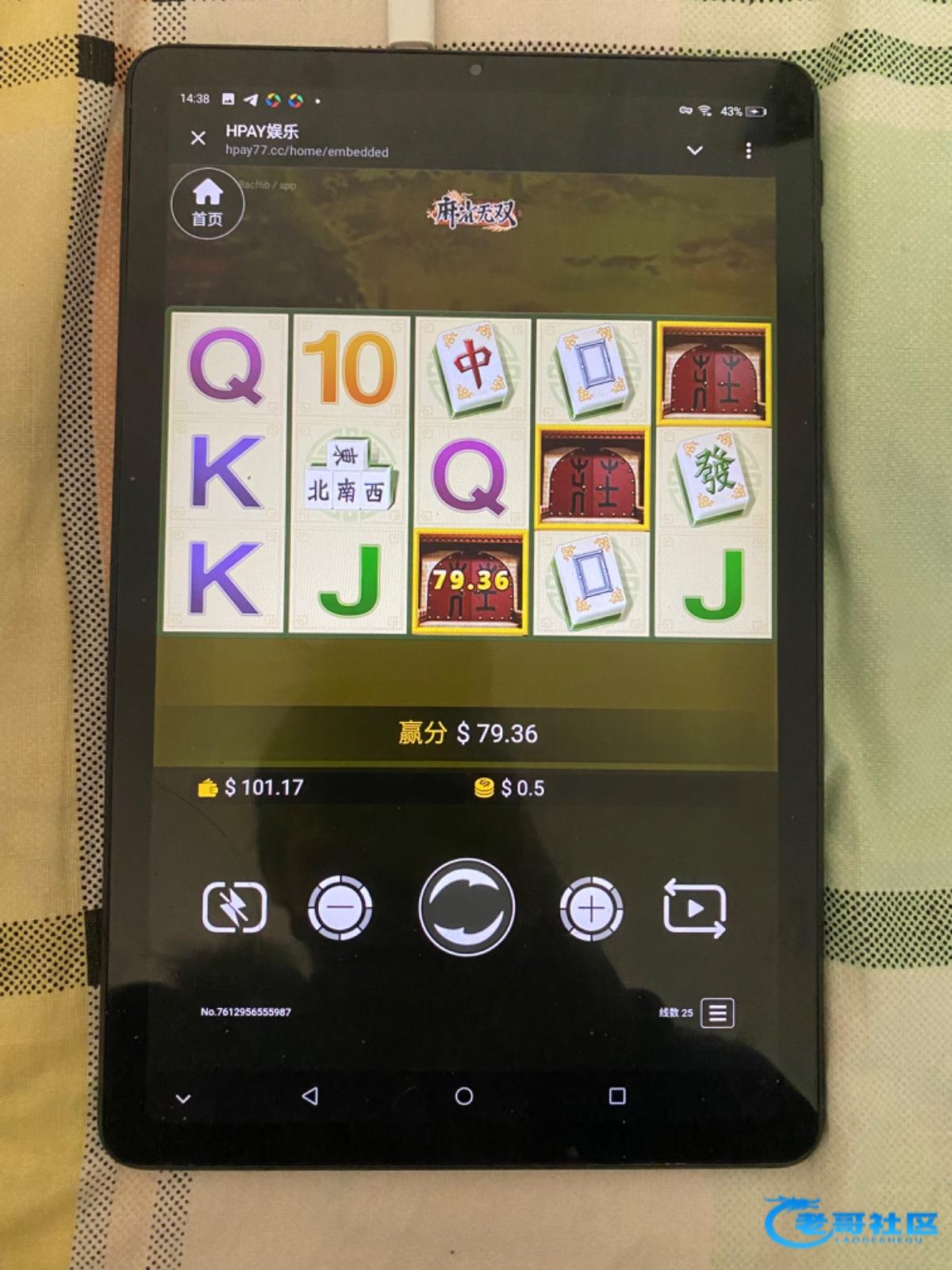Go to 首页 home button
Screen dimensions: 952x1270
click(x=208, y=203)
